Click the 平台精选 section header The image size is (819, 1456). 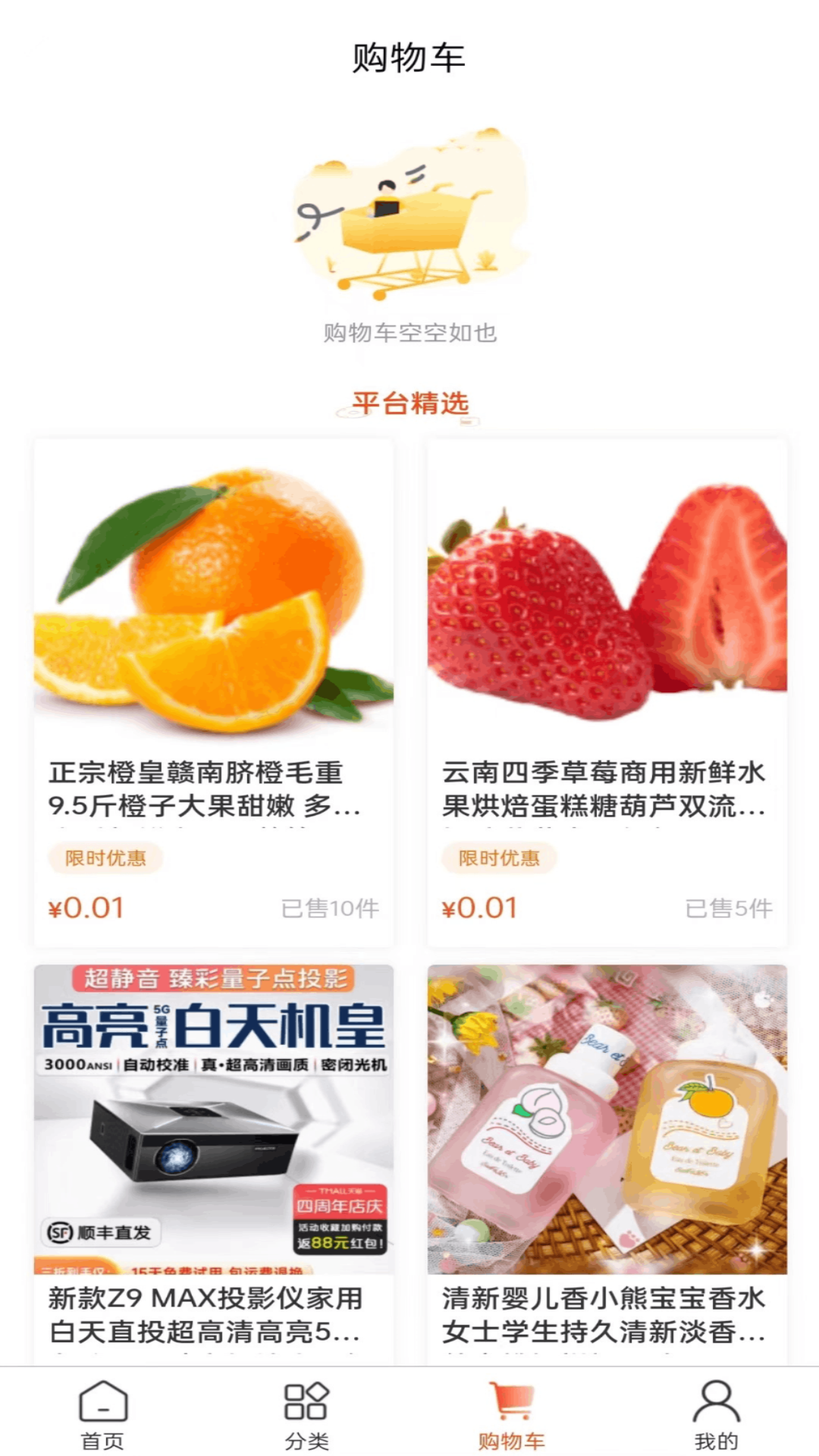[x=409, y=404]
